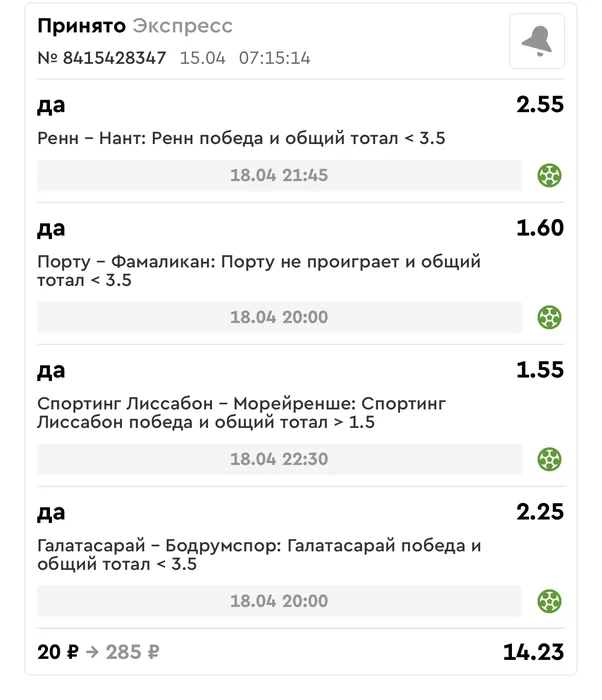The height and width of the screenshot is (700, 602).
Task: Open the Ренн – Нант bet event
Action: pyautogui.click(x=241, y=138)
